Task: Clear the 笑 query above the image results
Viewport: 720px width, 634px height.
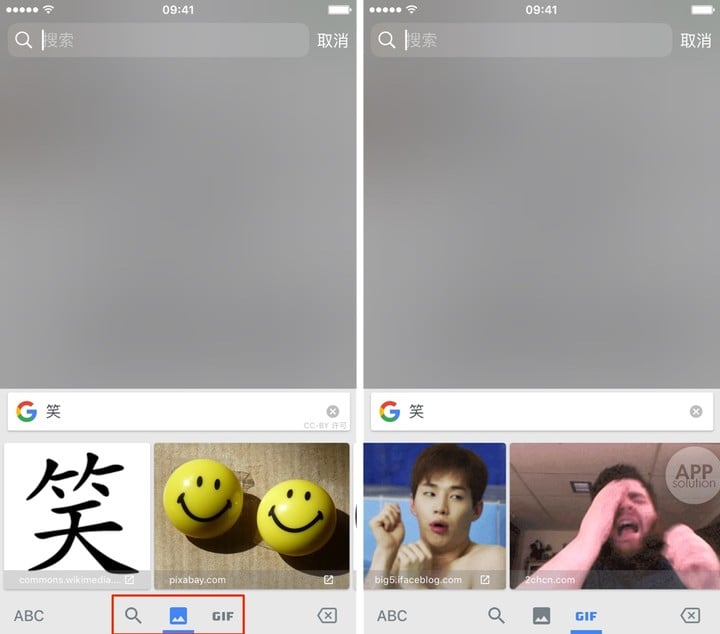Action: pyautogui.click(x=333, y=412)
